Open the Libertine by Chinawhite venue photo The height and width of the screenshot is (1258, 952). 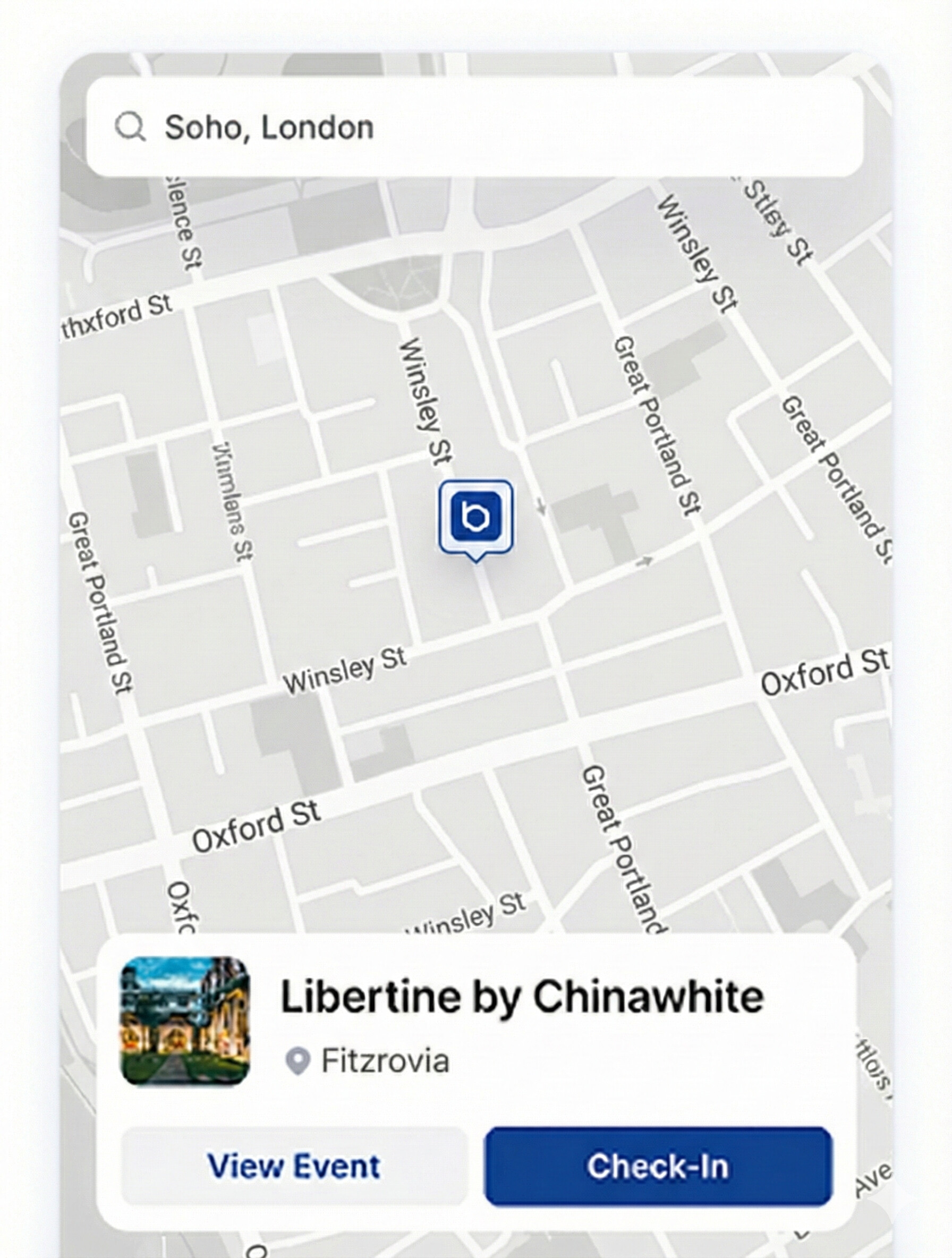pyautogui.click(x=185, y=1021)
